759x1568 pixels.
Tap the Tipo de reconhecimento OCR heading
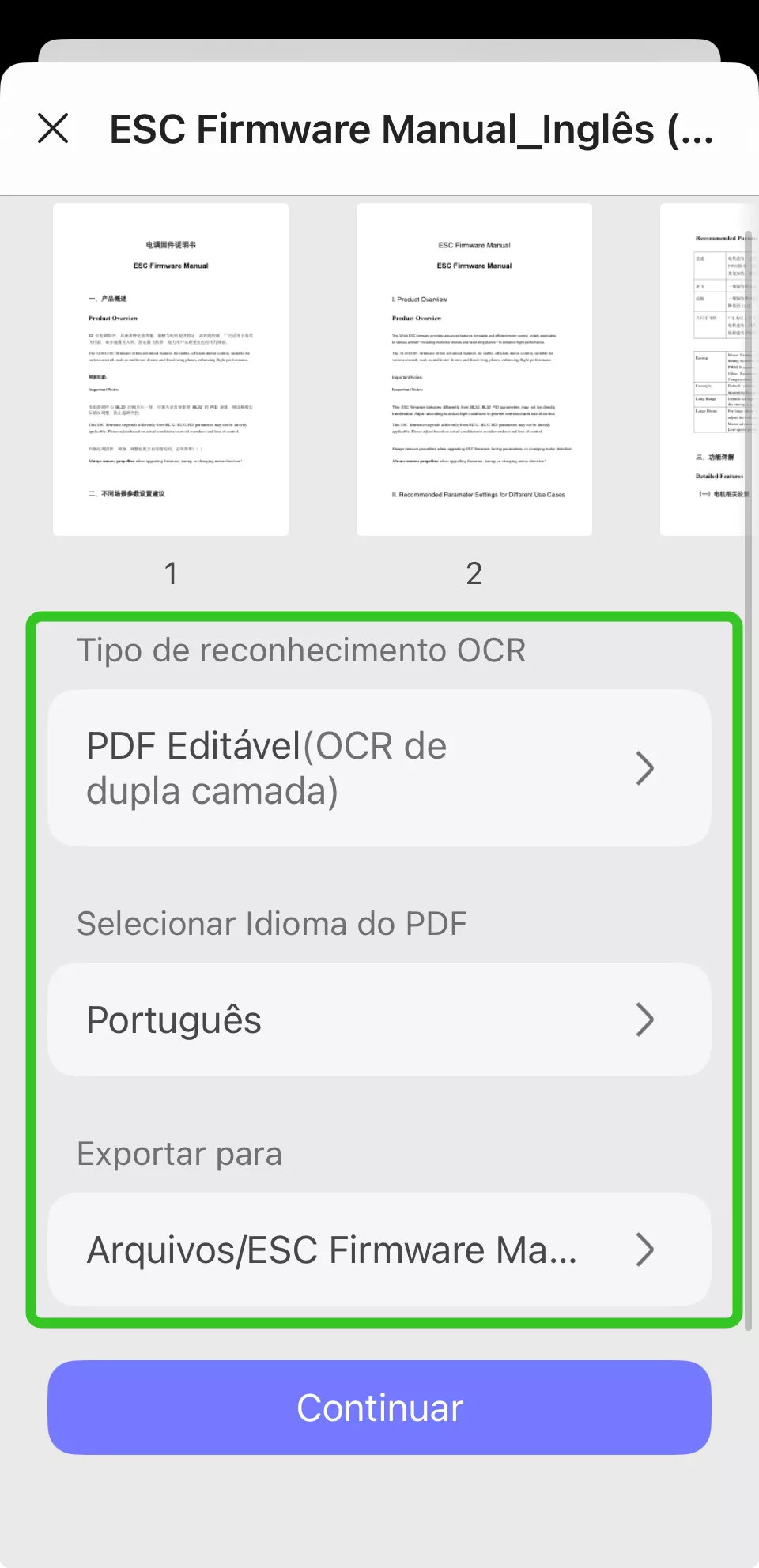(x=301, y=649)
